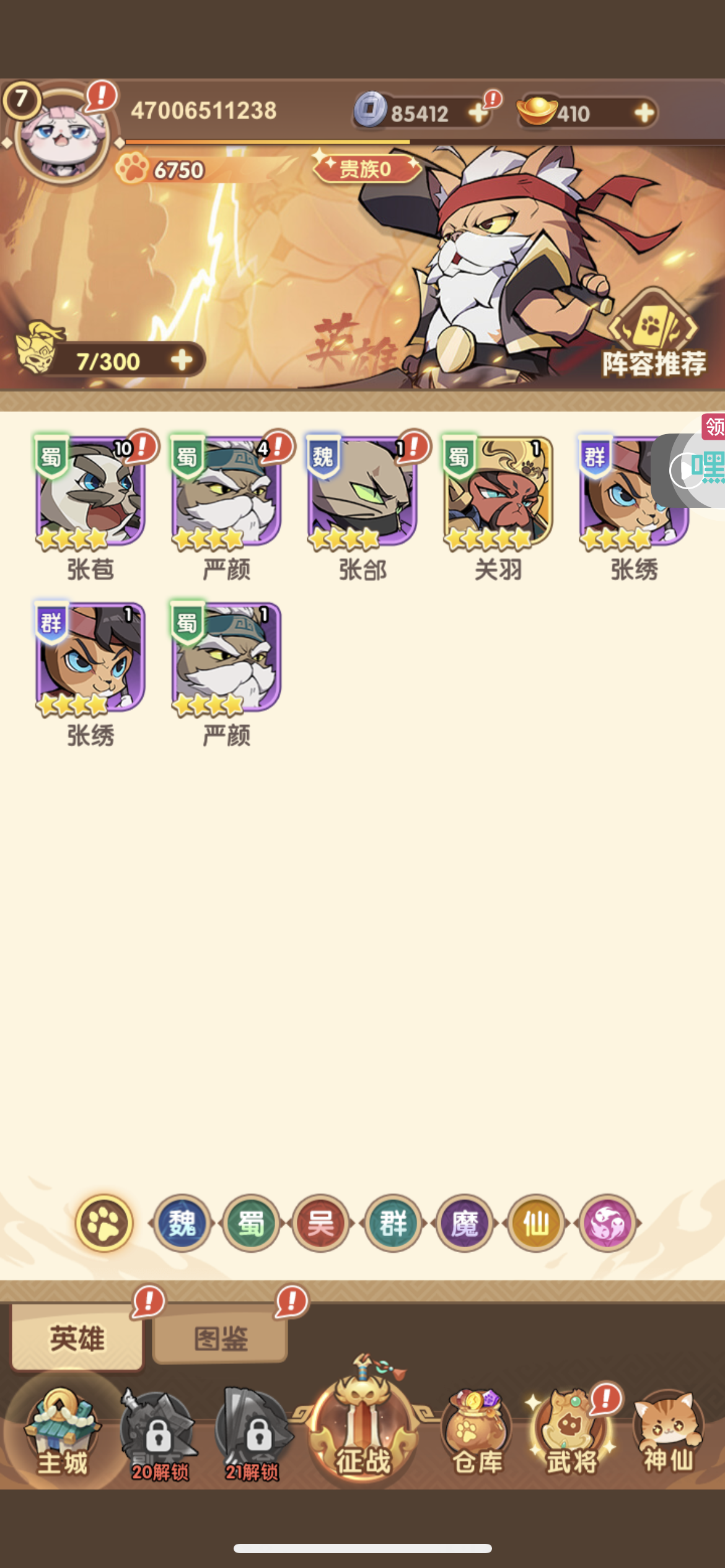Filter heroes by 蜀 faction

click(251, 1223)
